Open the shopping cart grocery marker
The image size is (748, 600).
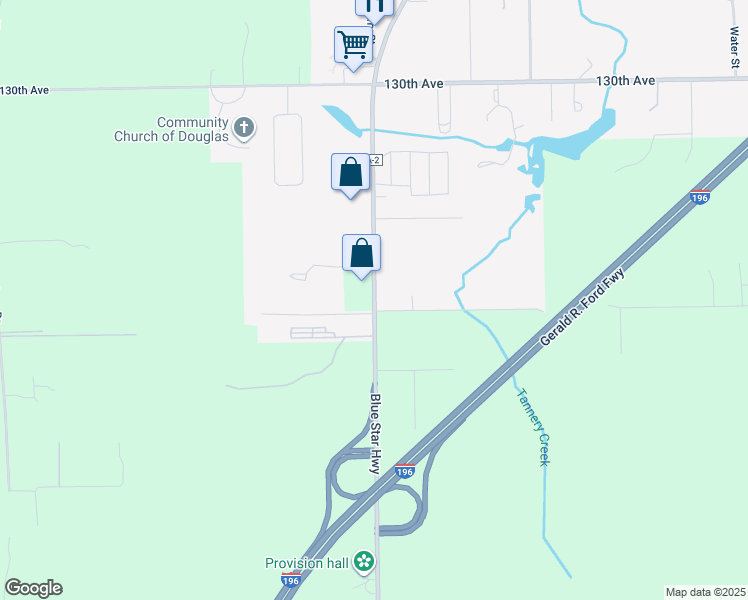point(352,45)
